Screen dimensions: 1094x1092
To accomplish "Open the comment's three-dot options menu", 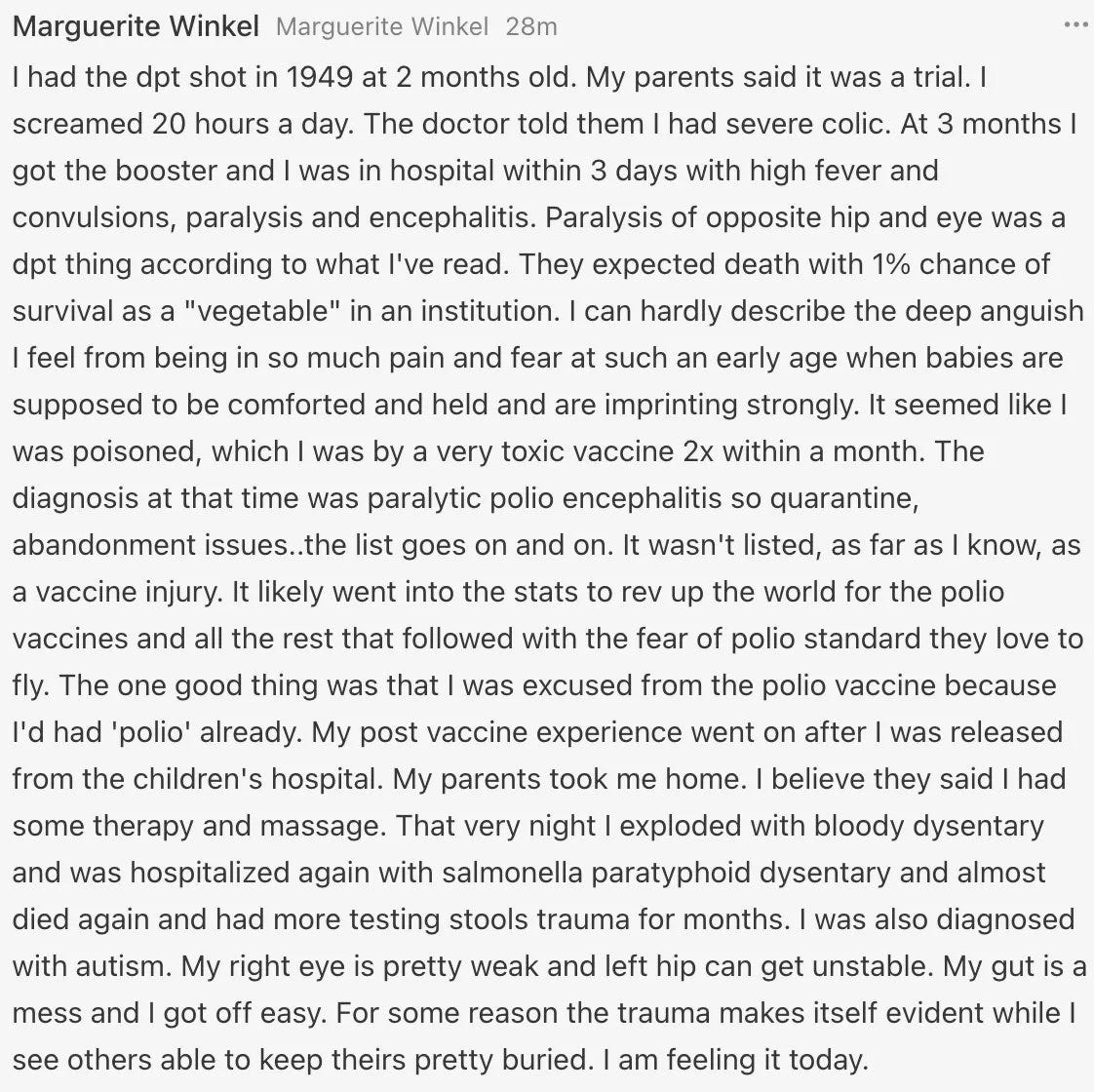I will tap(1075, 25).
